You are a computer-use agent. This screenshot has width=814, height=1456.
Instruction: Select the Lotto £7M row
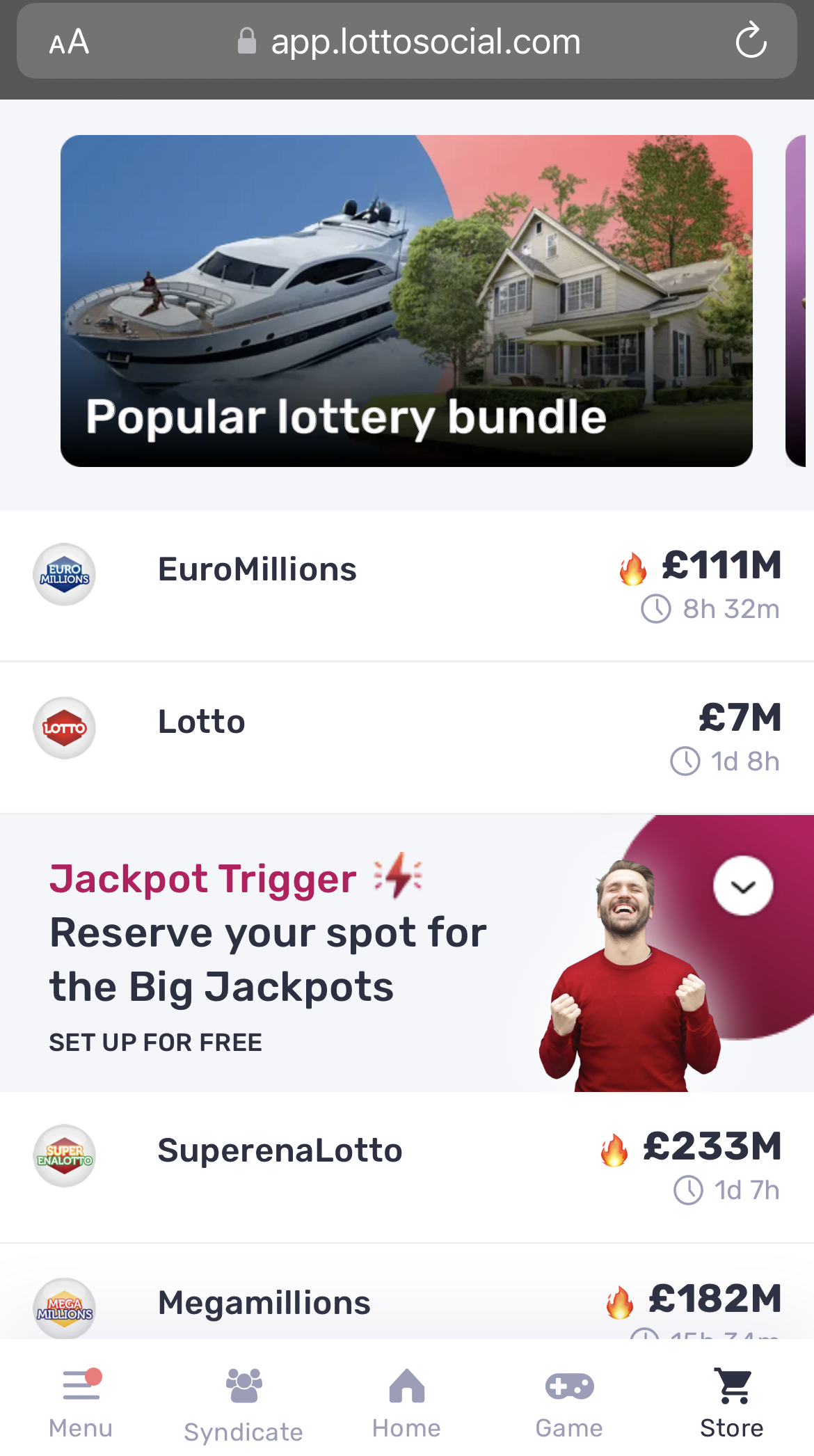tap(407, 738)
